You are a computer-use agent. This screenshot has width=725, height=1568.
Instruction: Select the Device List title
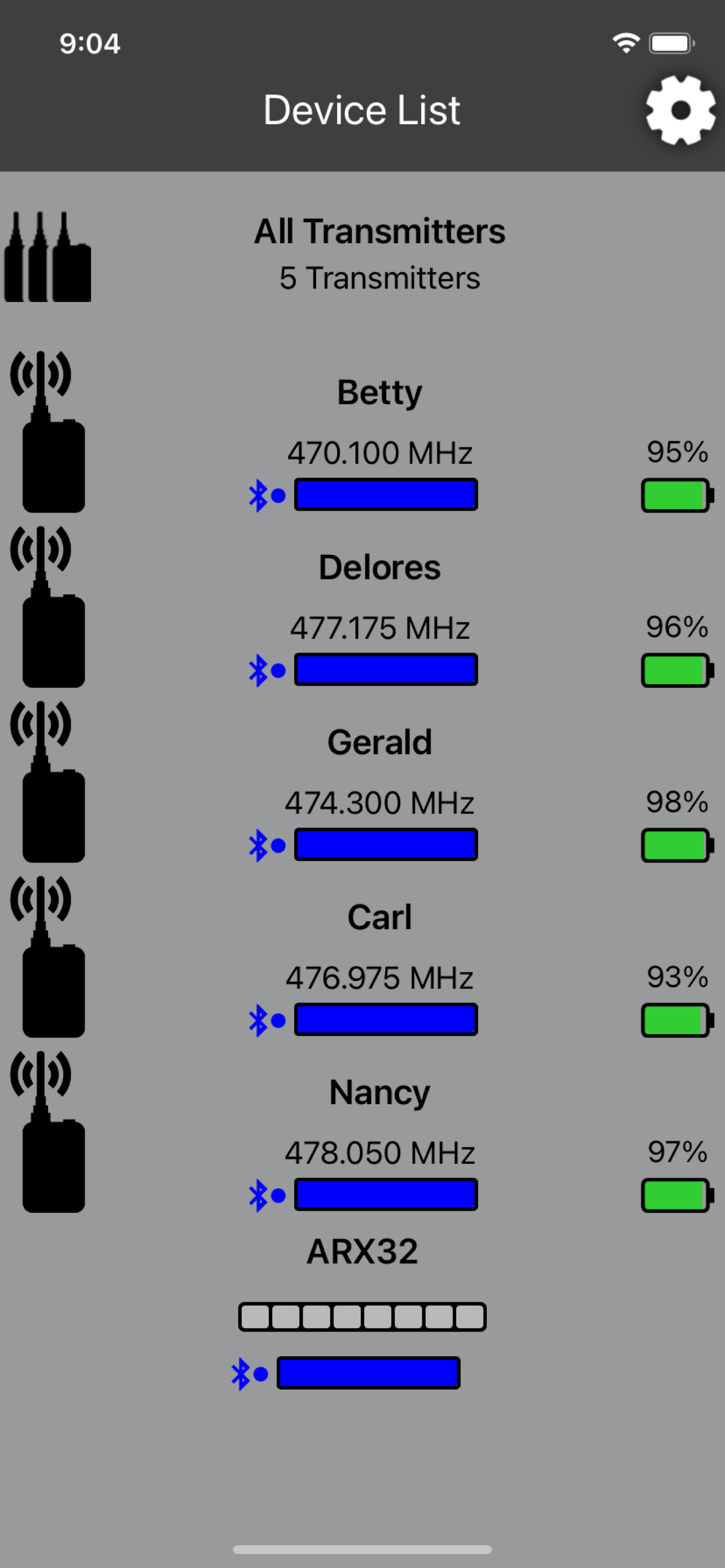click(x=362, y=110)
